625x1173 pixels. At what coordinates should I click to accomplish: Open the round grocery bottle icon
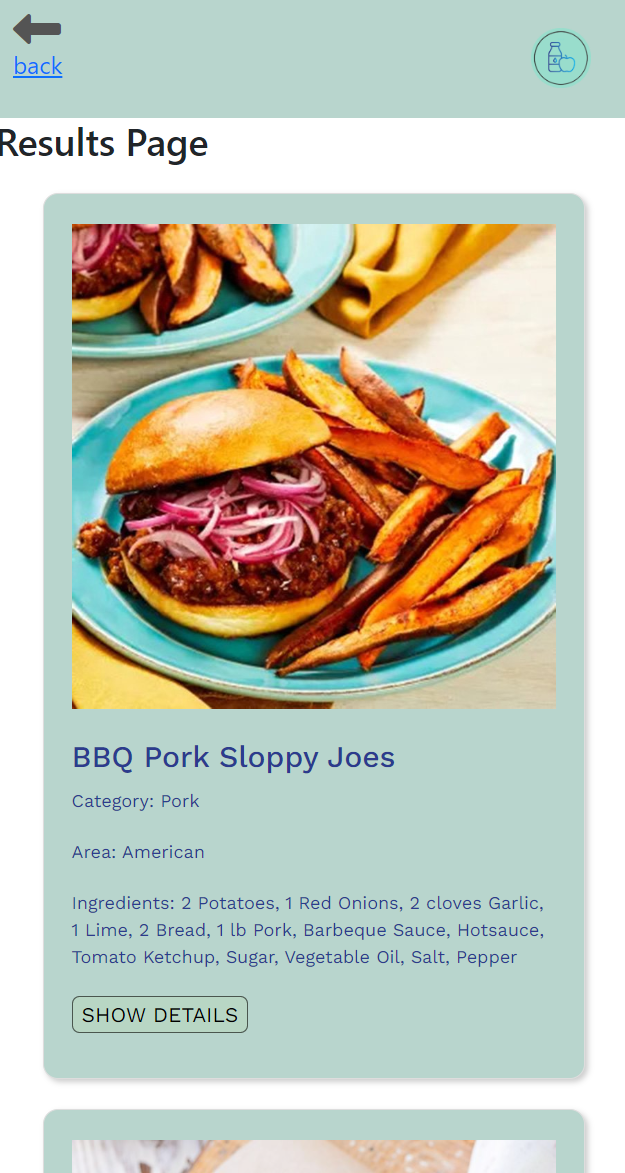[560, 59]
